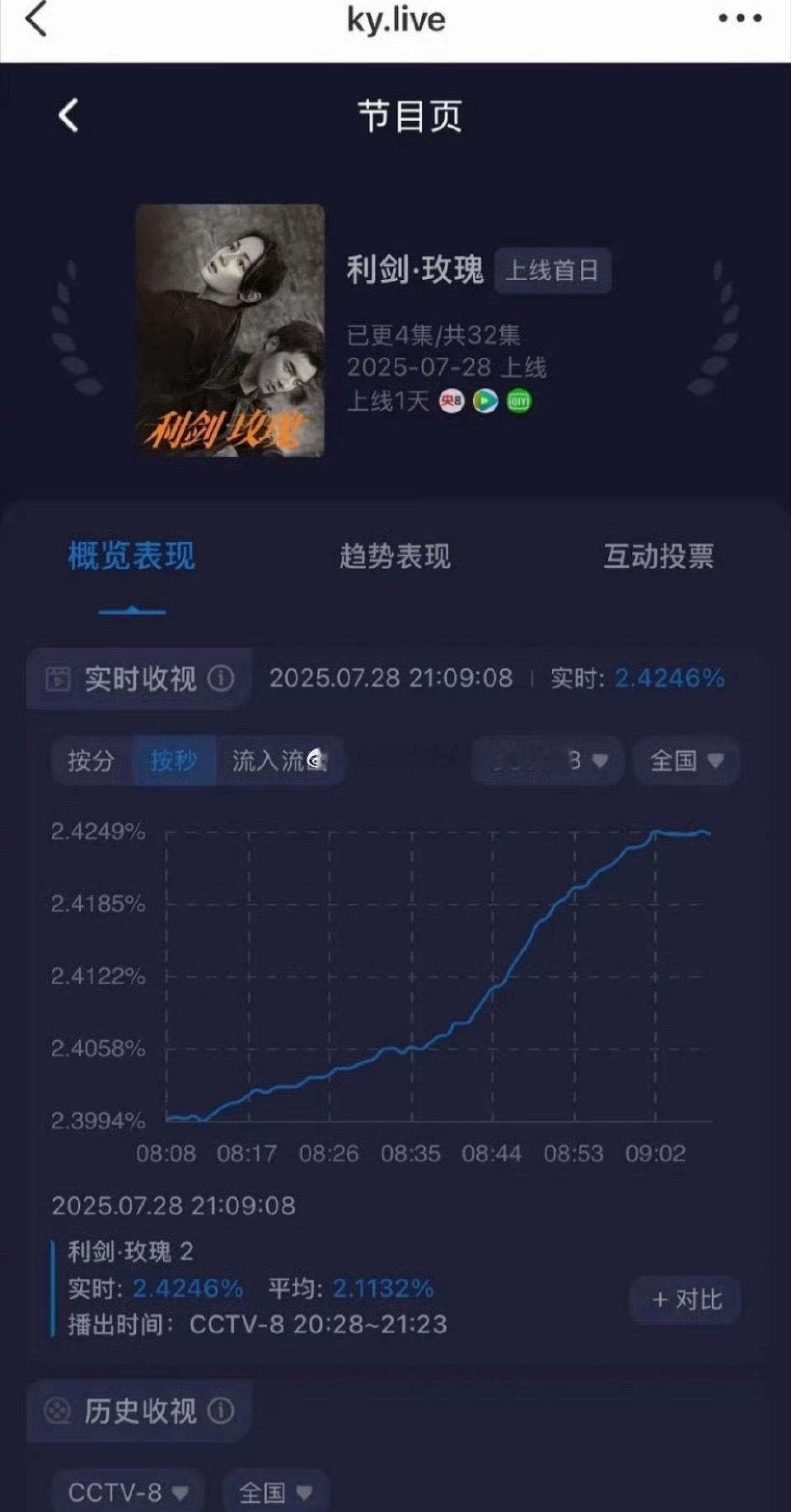Open the channel selector dropdown near 全国

point(547,760)
